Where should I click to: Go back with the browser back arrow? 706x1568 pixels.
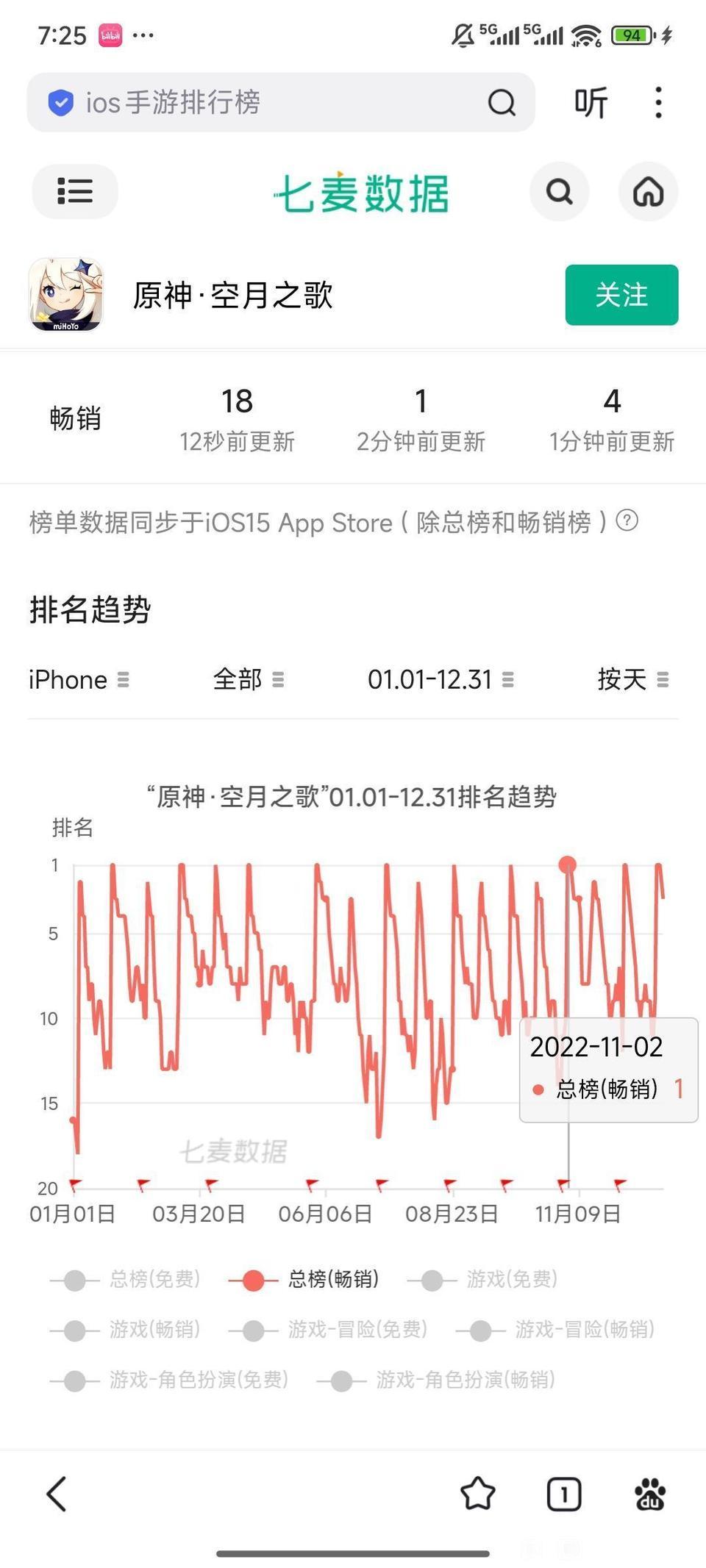point(57,1494)
